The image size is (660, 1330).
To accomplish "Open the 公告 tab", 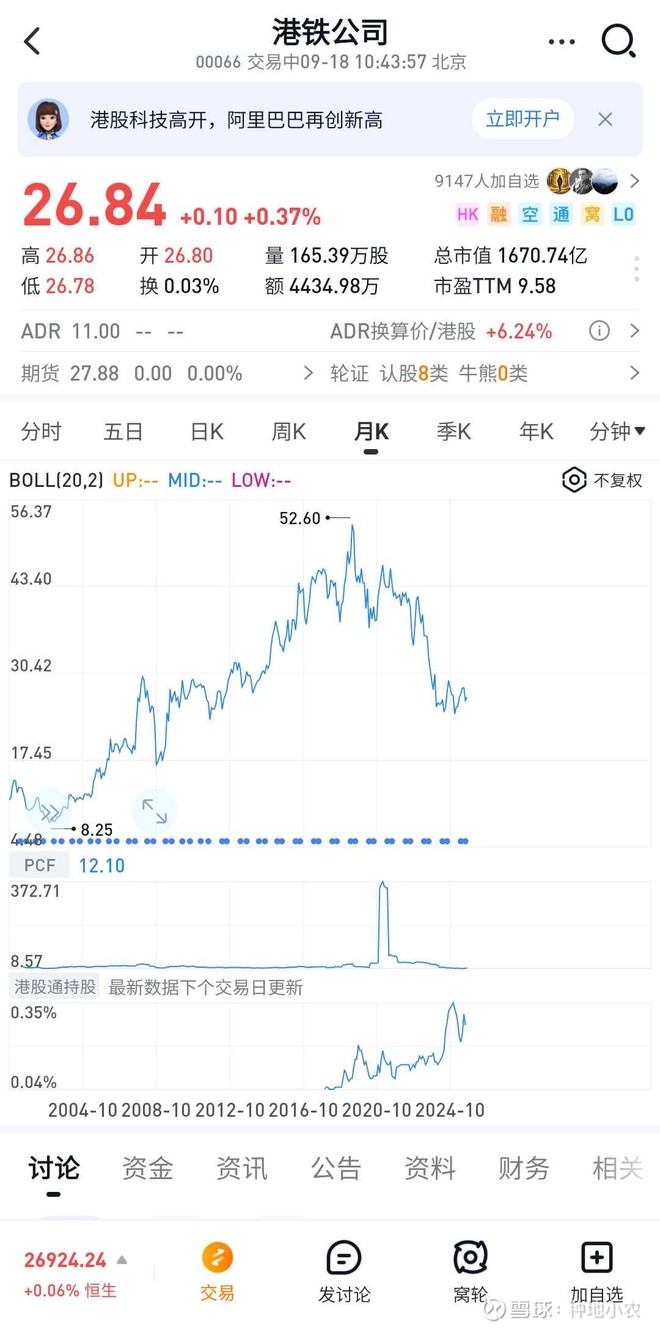I will click(336, 1168).
